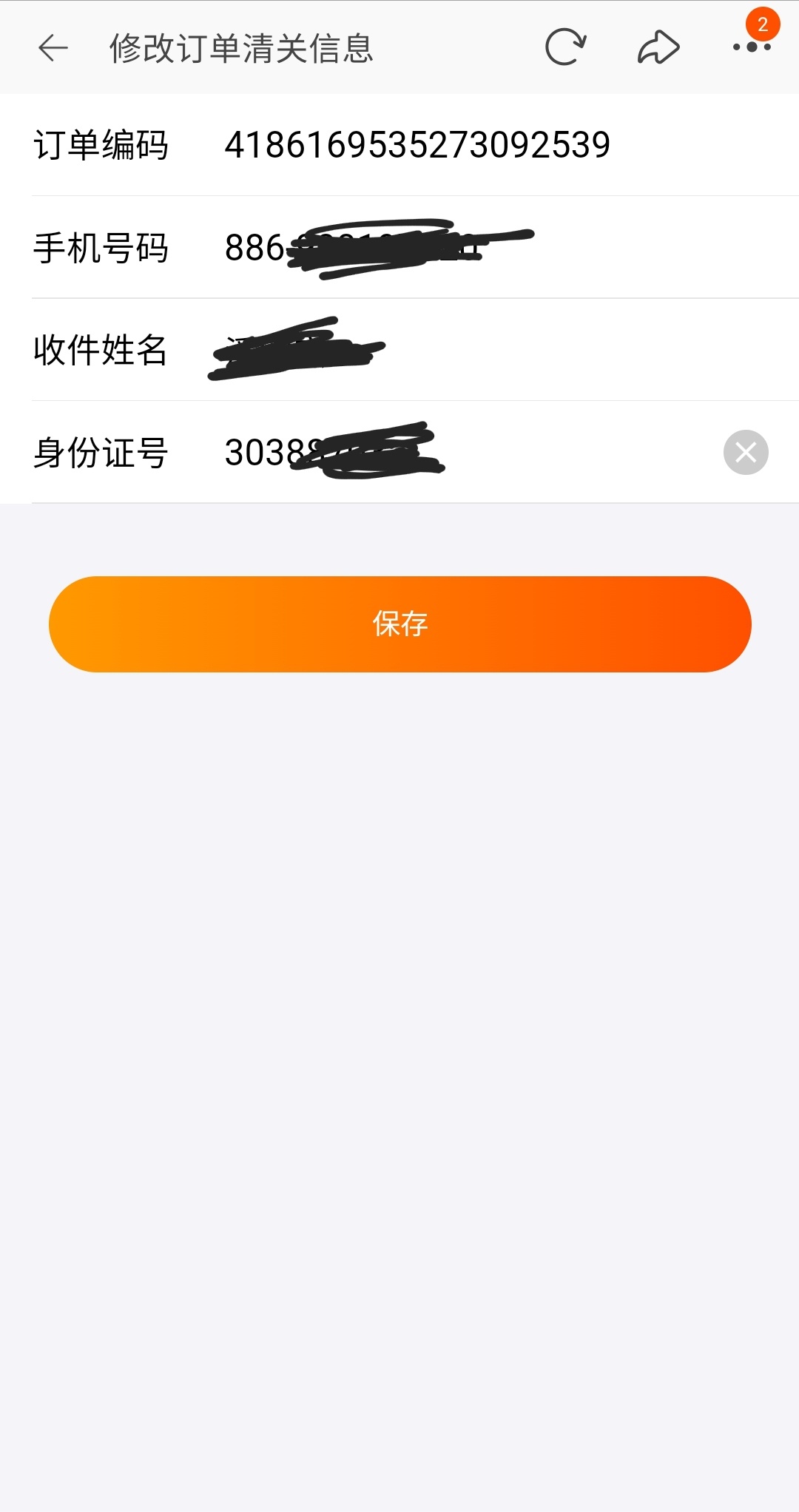
Task: Go back using the top-left arrow
Action: tap(53, 48)
